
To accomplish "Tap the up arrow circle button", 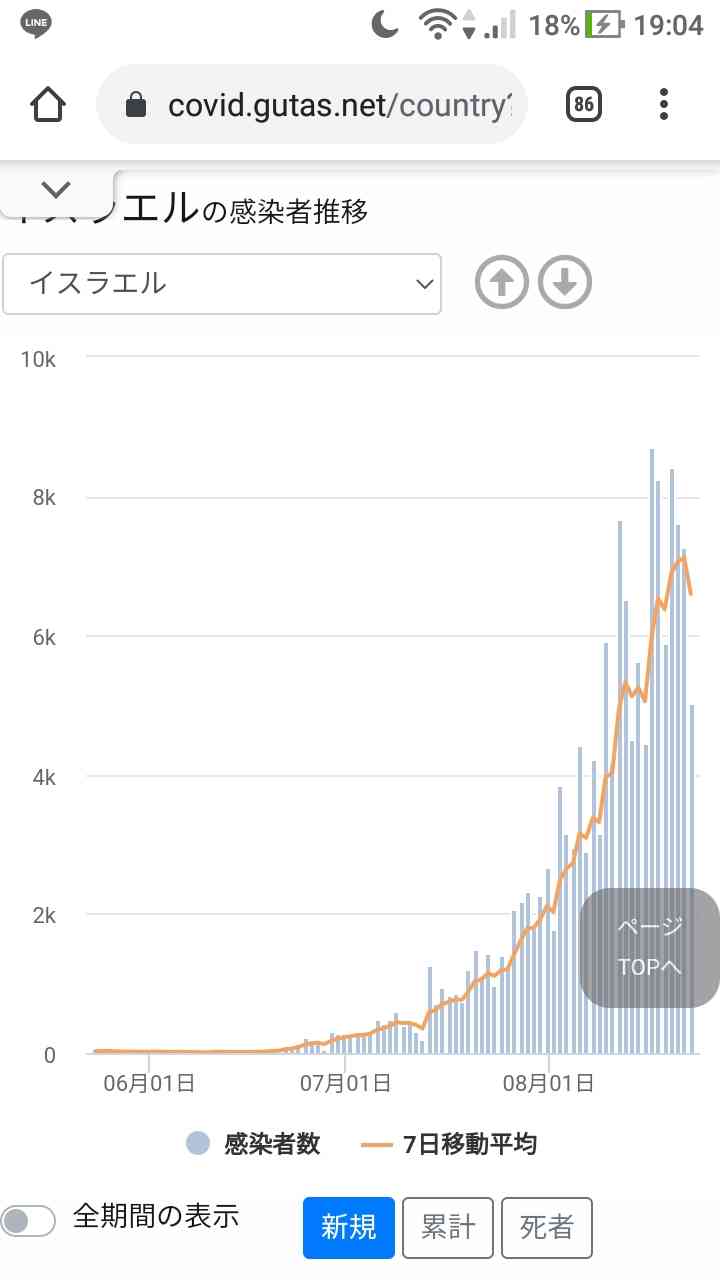I will coord(501,283).
